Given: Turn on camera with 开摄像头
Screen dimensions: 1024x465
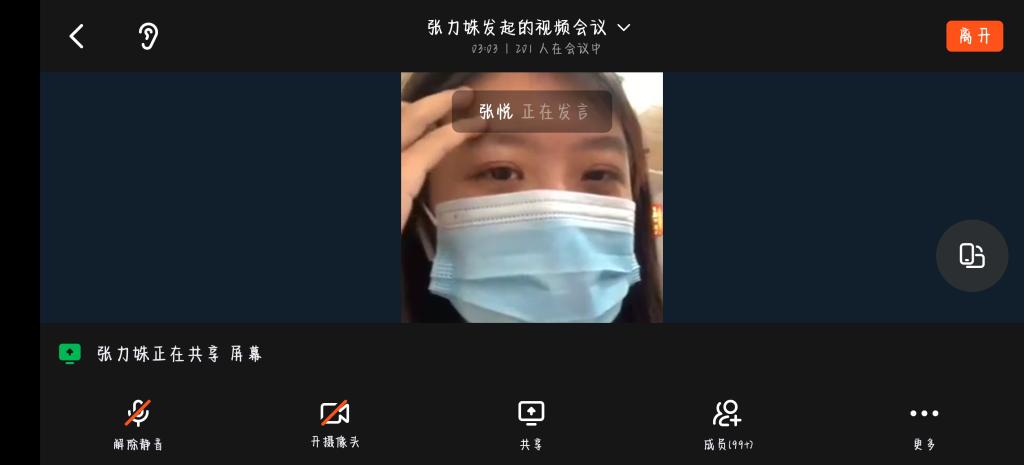Looking at the screenshot, I should pos(334,423).
